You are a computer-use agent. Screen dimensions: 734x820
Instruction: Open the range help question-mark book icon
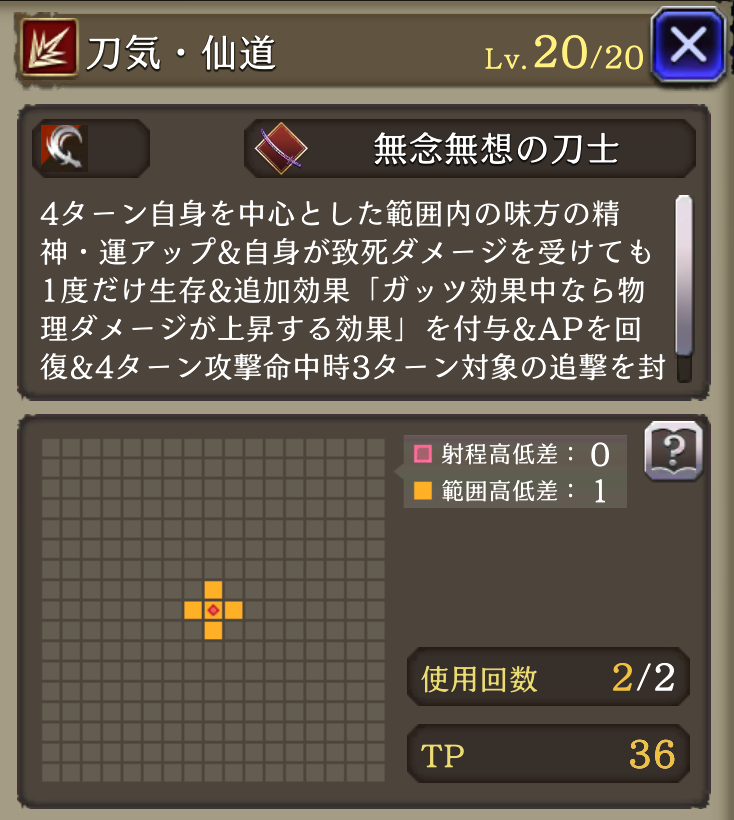673,451
